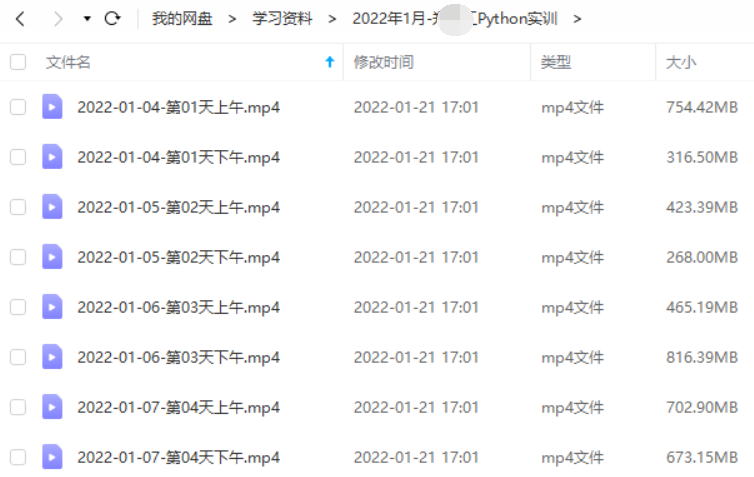Check the box for 2022-01-05-第02天下午.mp4
Screen dimensions: 754x477
(18, 257)
